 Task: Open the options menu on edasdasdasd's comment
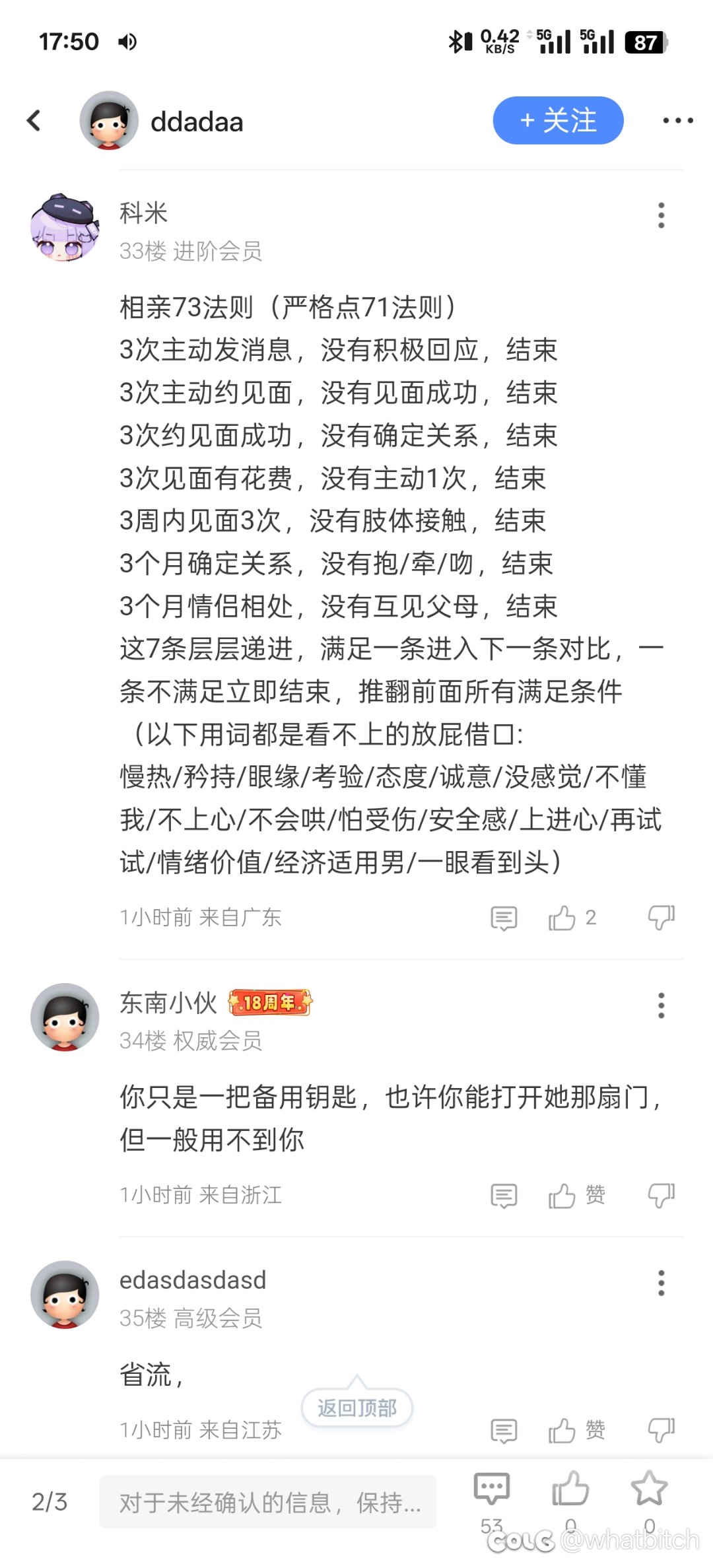click(x=661, y=1283)
